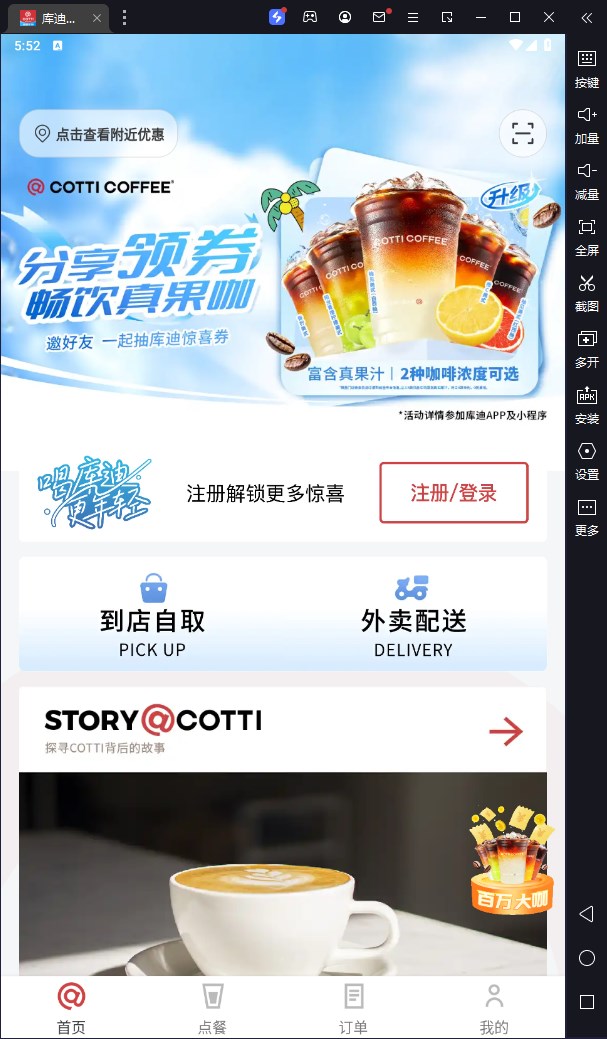607x1039 pixels.
Task: Select 到店自取 PICK UP option
Action: tap(152, 616)
